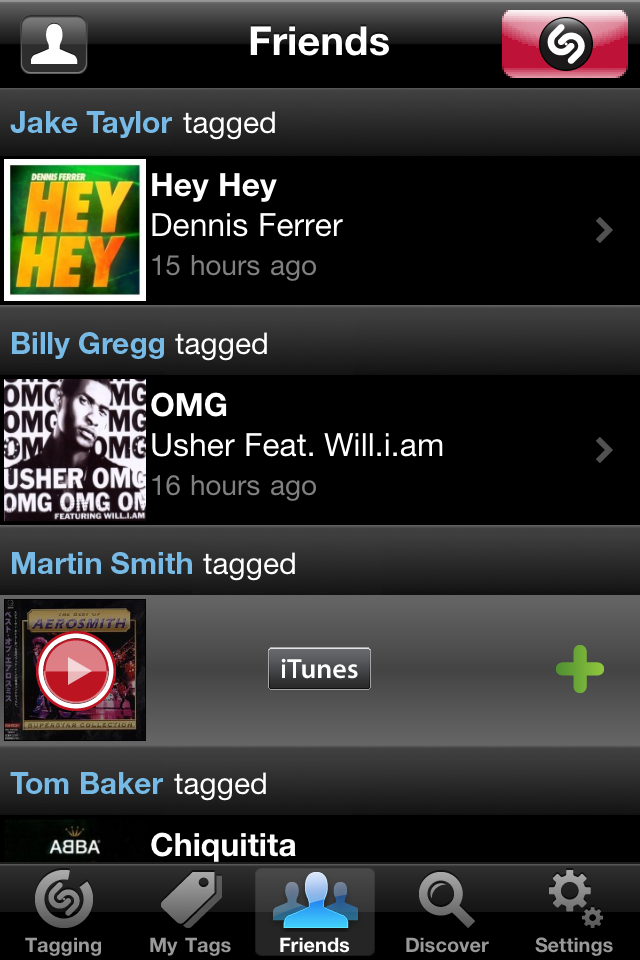Screen dimensions: 640x960
Task: Go to the My Tags tab
Action: (x=190, y=913)
